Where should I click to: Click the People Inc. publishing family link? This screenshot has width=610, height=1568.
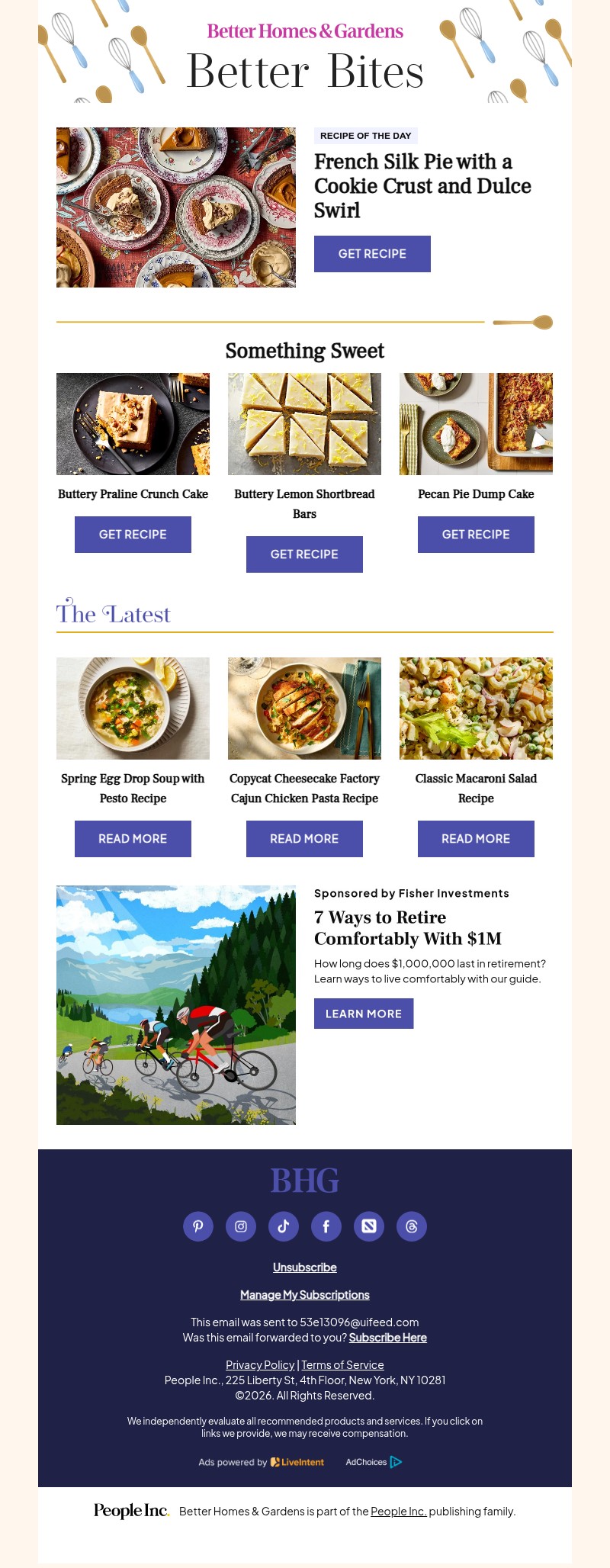pyautogui.click(x=398, y=1511)
